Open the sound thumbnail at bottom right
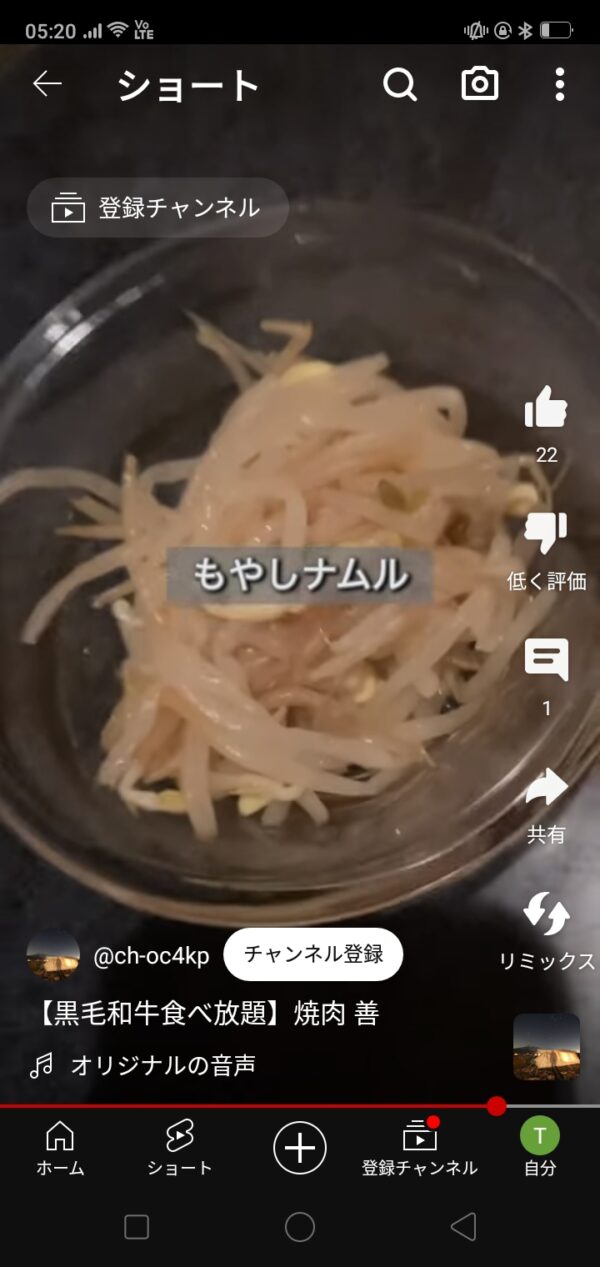The image size is (600, 1267). pos(546,1047)
